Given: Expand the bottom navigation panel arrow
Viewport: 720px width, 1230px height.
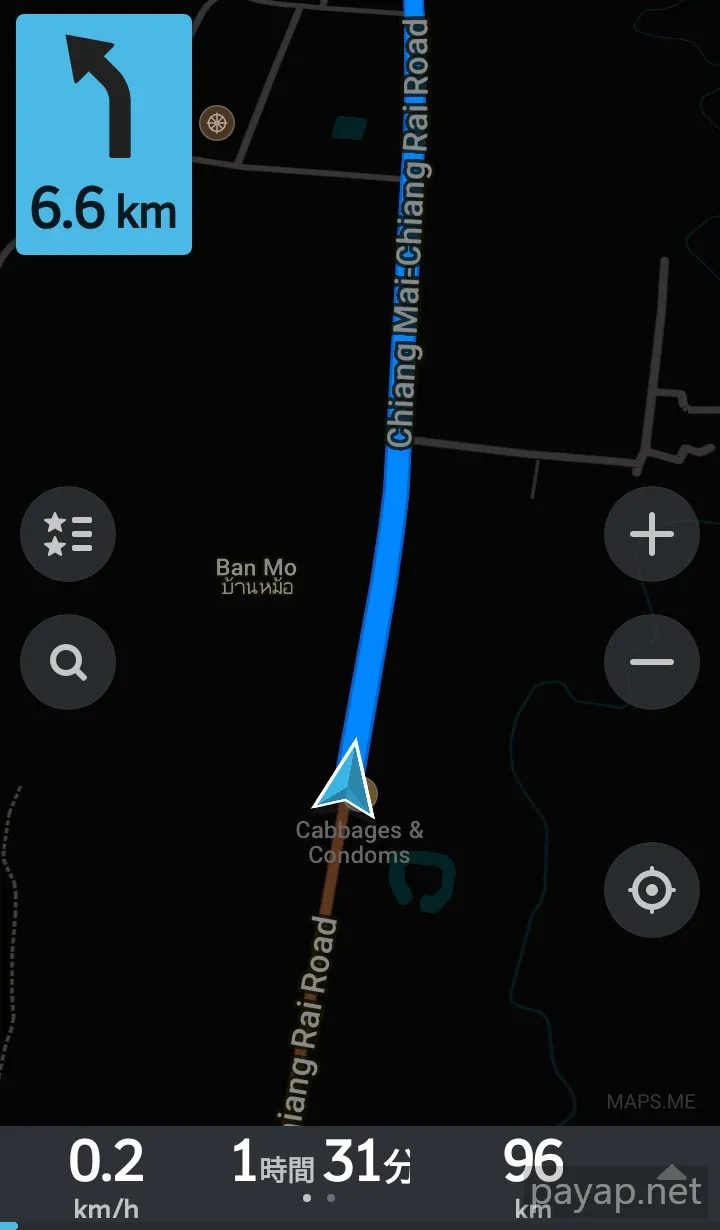Looking at the screenshot, I should 673,1172.
